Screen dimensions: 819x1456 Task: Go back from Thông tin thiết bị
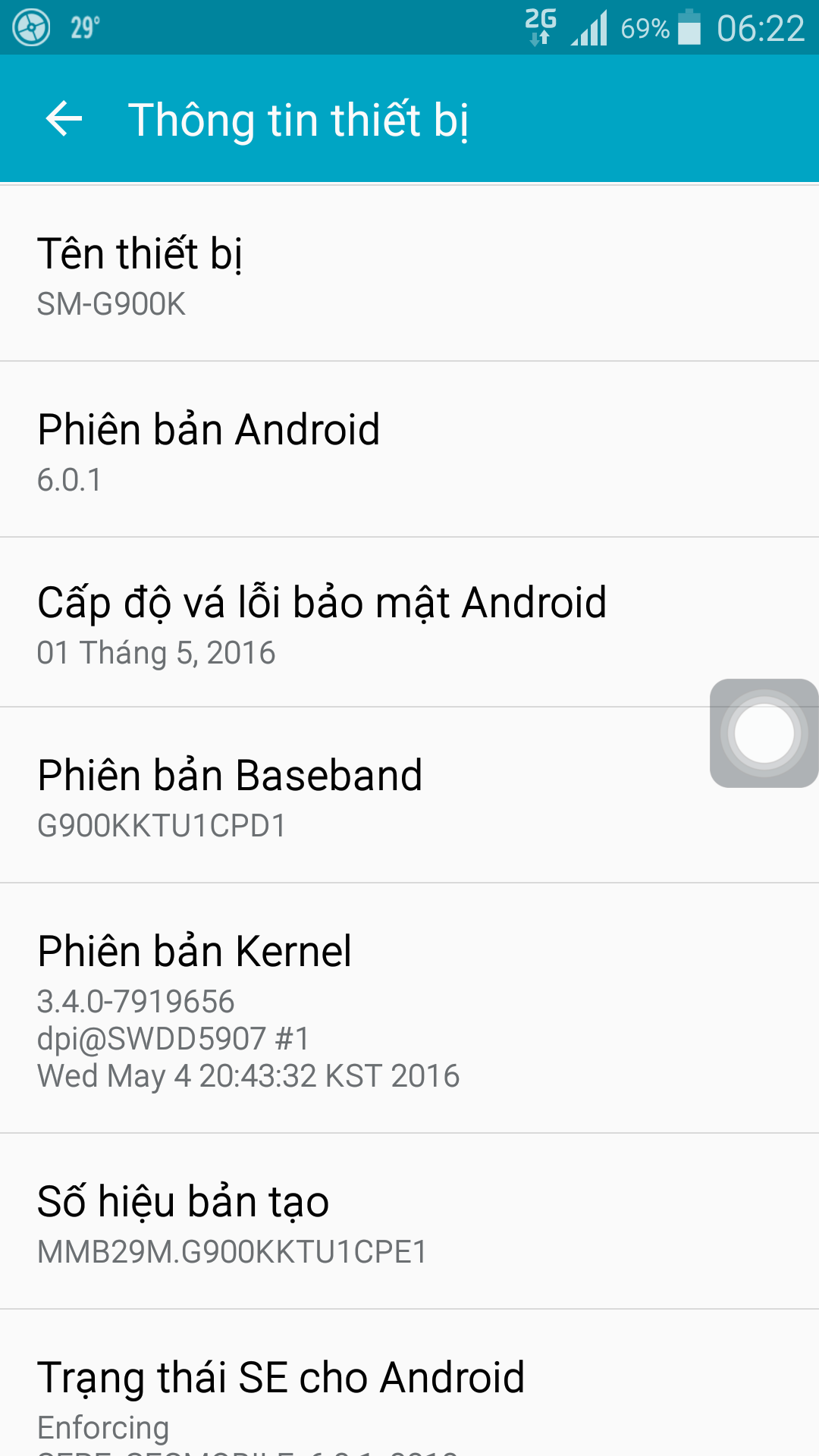coord(64,119)
